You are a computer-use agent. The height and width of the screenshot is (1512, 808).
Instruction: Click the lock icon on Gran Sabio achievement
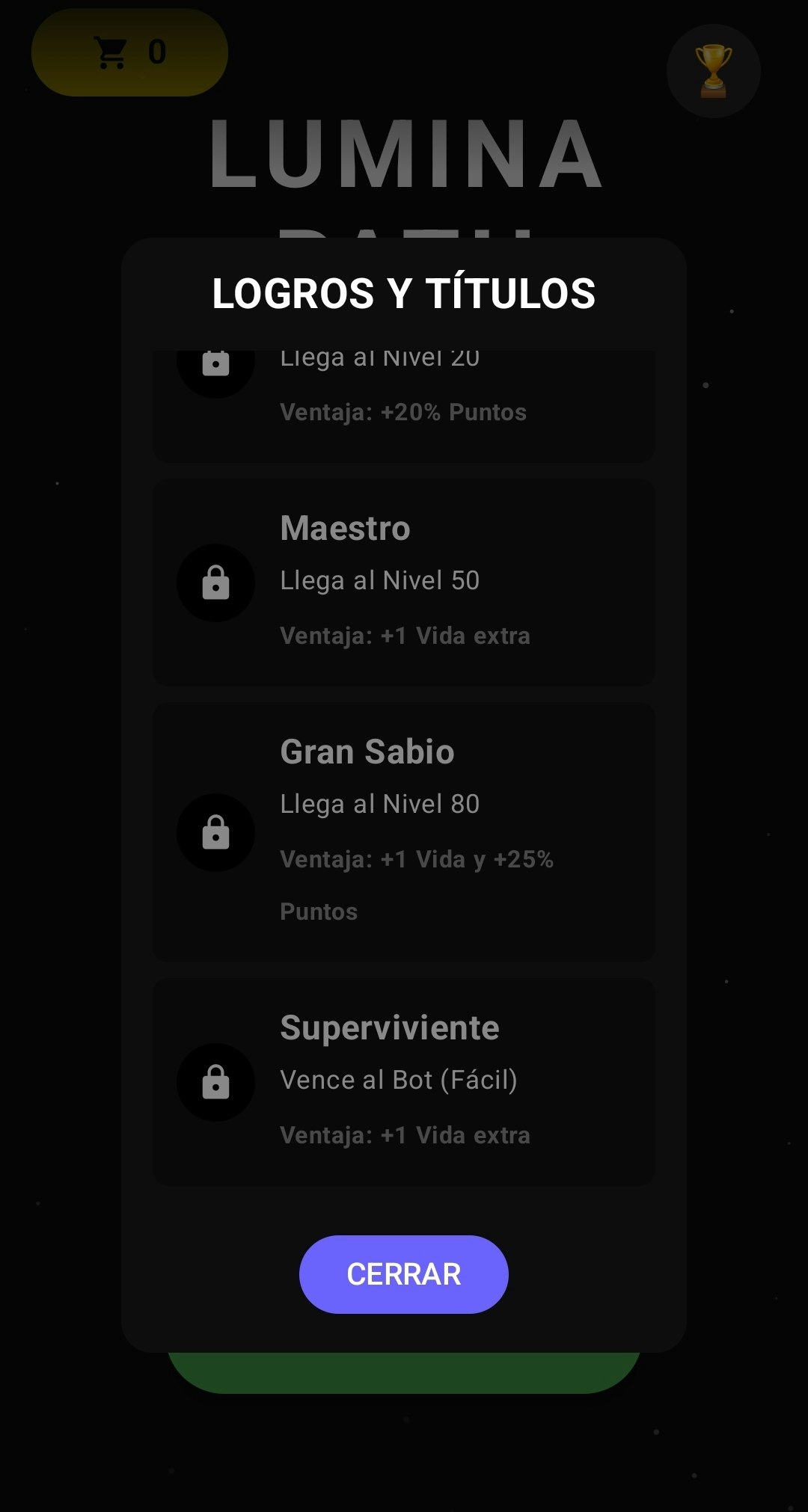pyautogui.click(x=215, y=832)
